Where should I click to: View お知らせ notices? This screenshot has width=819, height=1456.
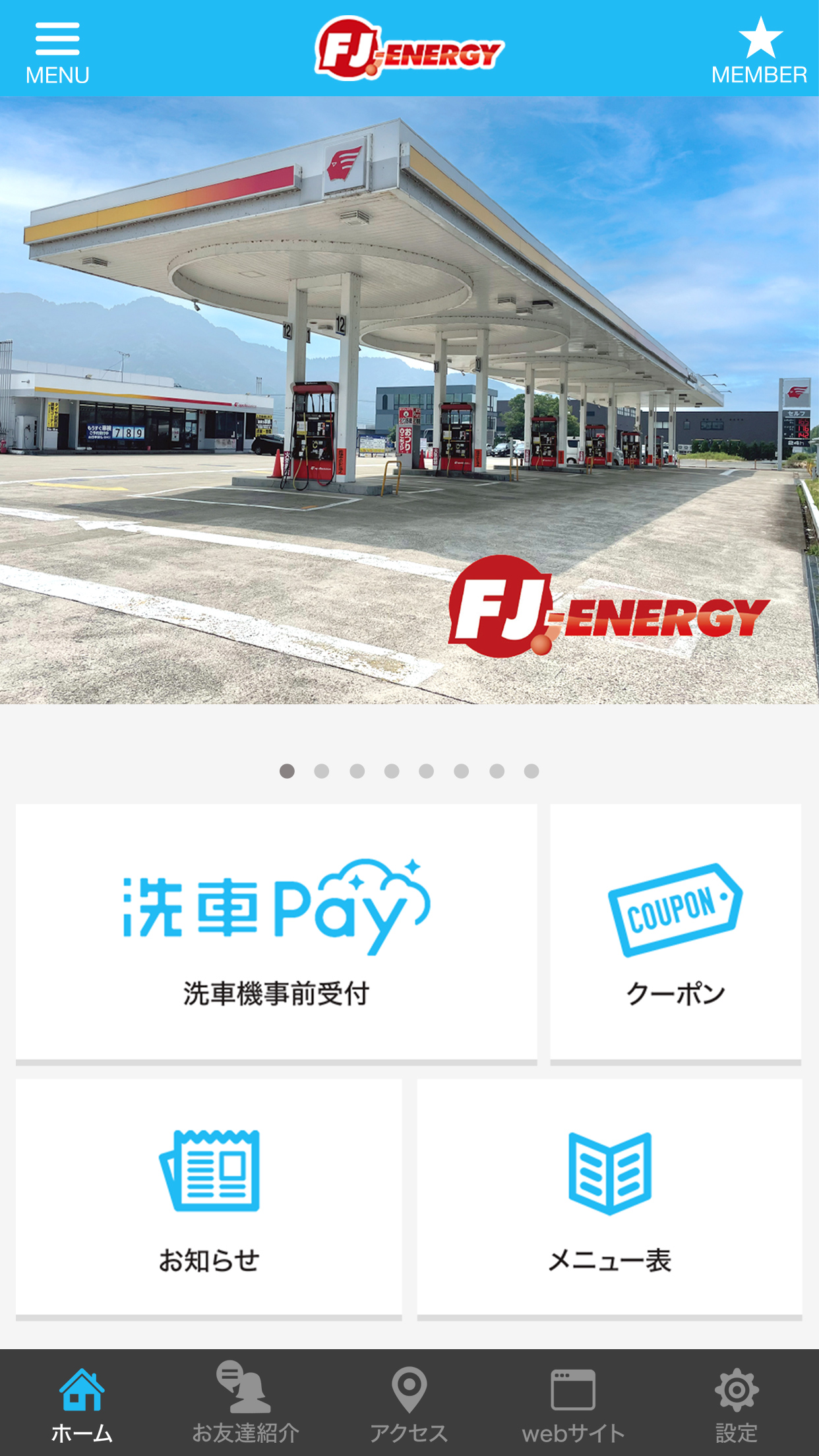(x=209, y=1198)
